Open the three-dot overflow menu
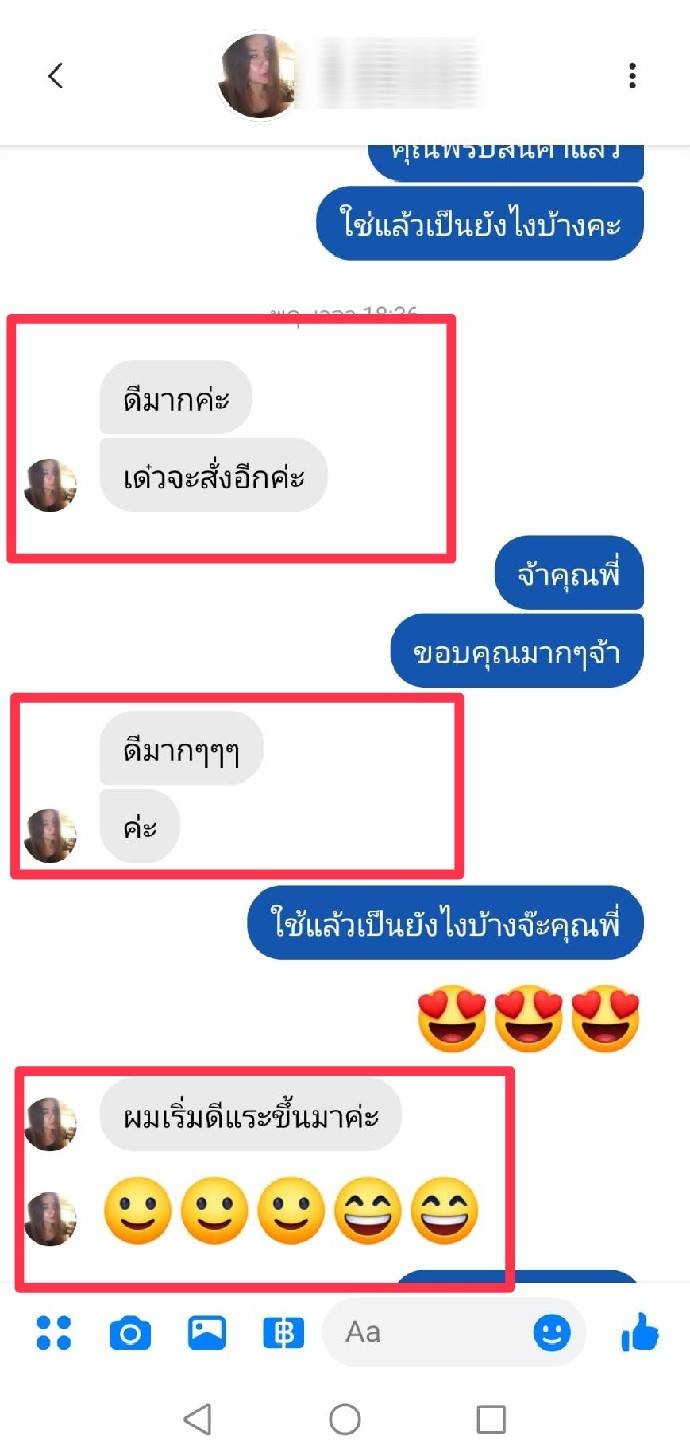The width and height of the screenshot is (690, 1456). (x=632, y=75)
